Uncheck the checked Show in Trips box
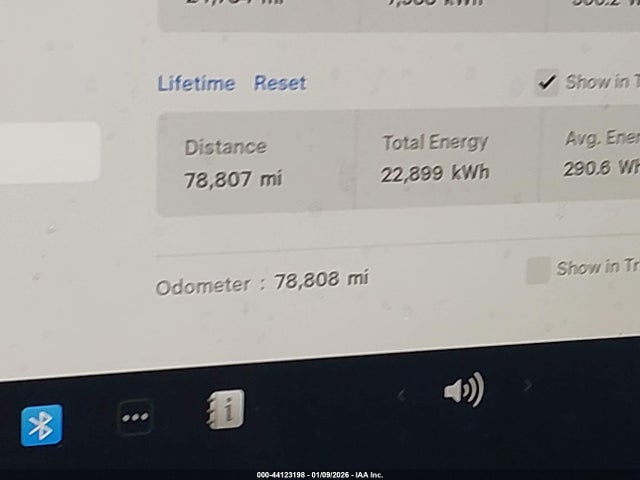The image size is (640, 480). coord(546,83)
